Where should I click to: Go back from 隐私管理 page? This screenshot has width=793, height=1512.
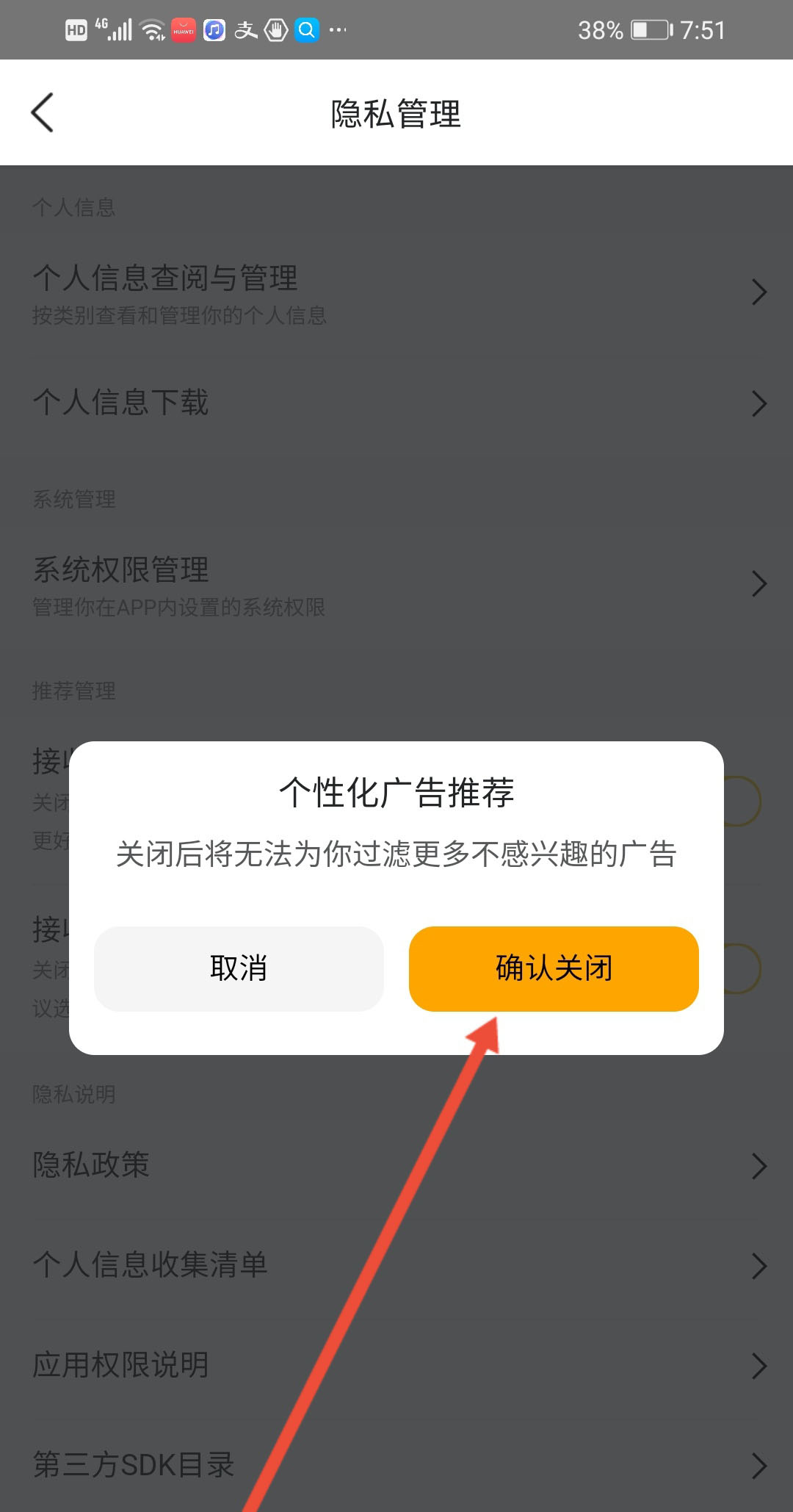point(43,113)
